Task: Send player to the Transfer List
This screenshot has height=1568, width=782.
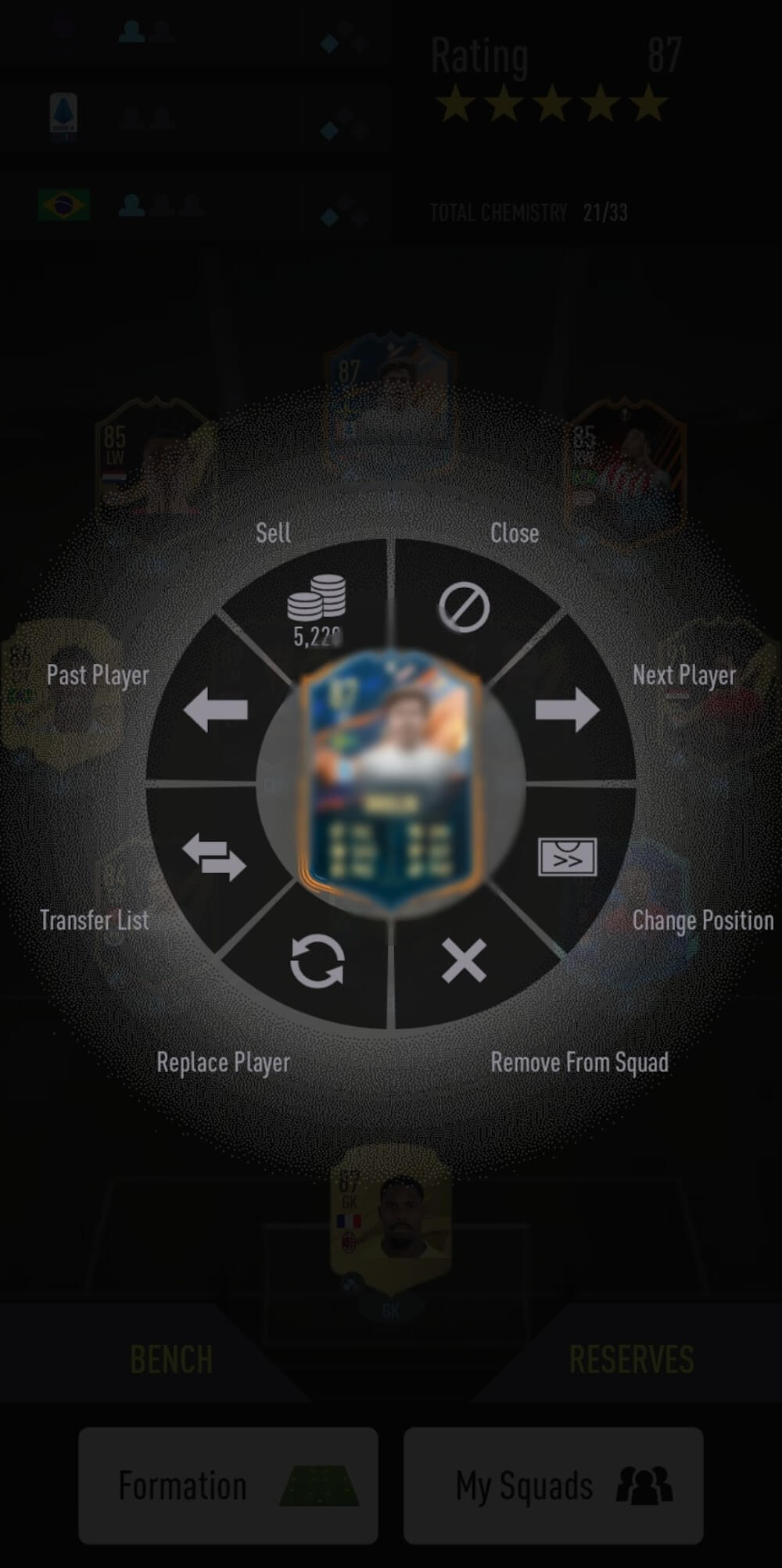Action: pyautogui.click(x=213, y=856)
